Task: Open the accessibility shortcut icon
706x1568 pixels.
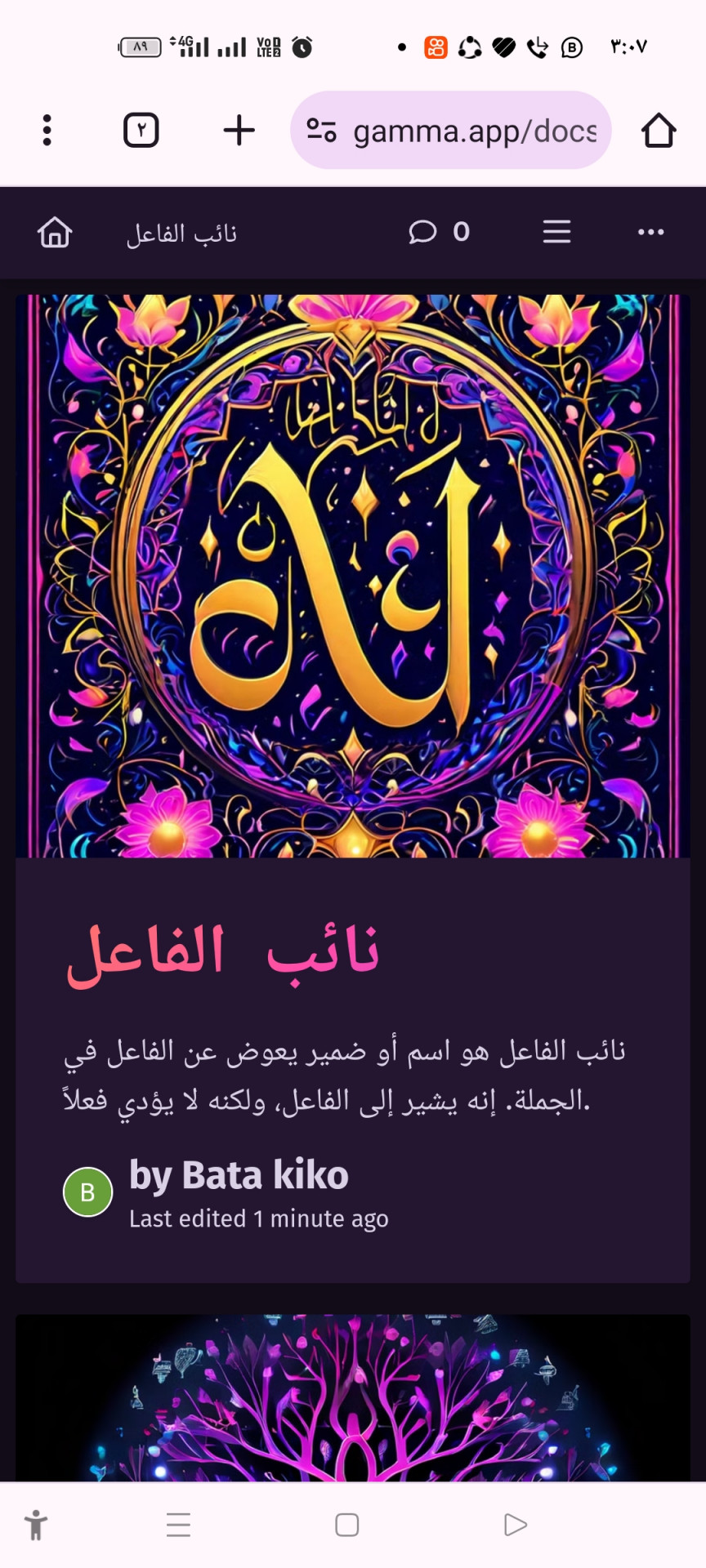Action: [x=36, y=1525]
